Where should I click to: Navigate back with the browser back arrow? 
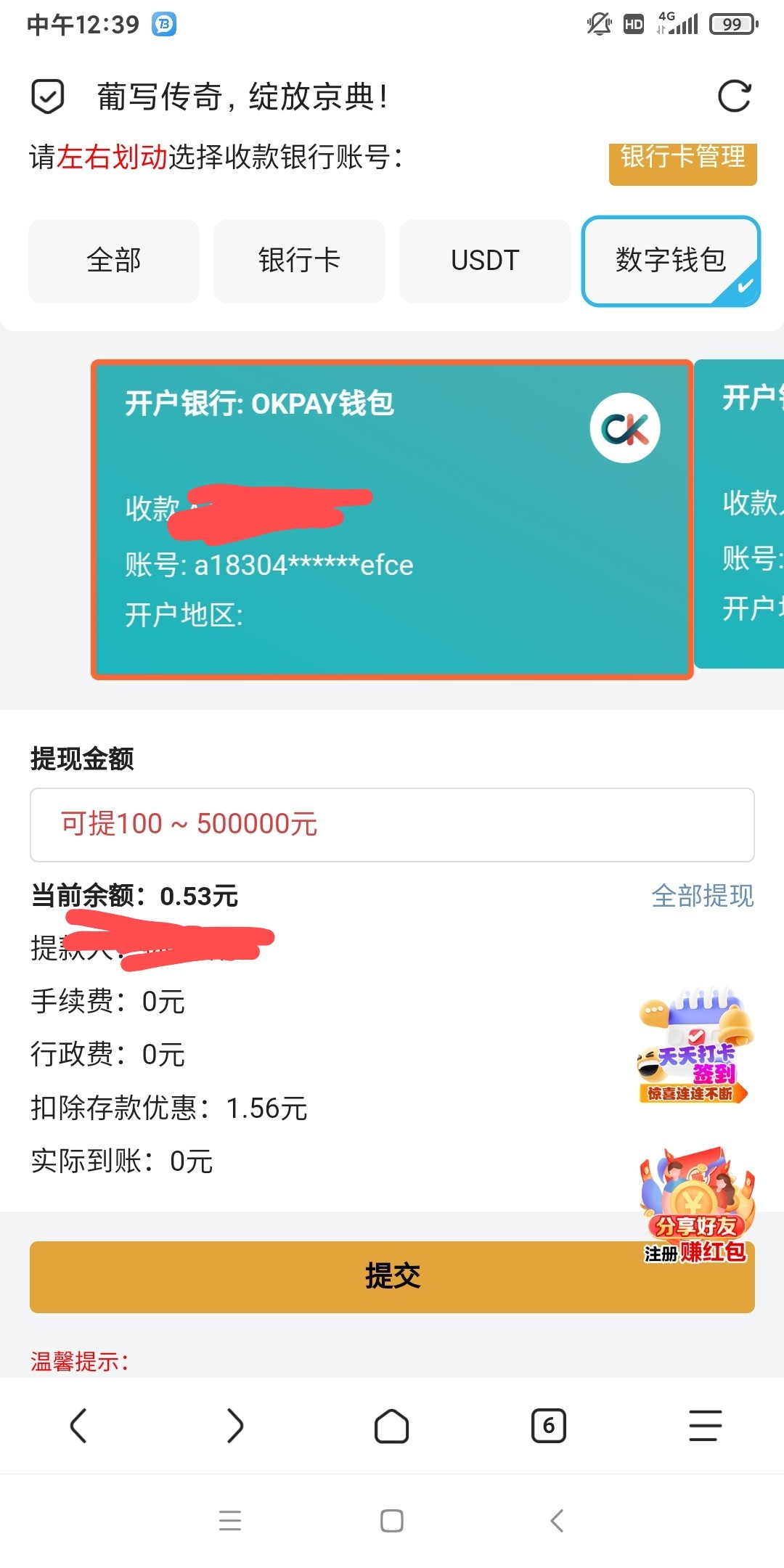pos(78,1425)
